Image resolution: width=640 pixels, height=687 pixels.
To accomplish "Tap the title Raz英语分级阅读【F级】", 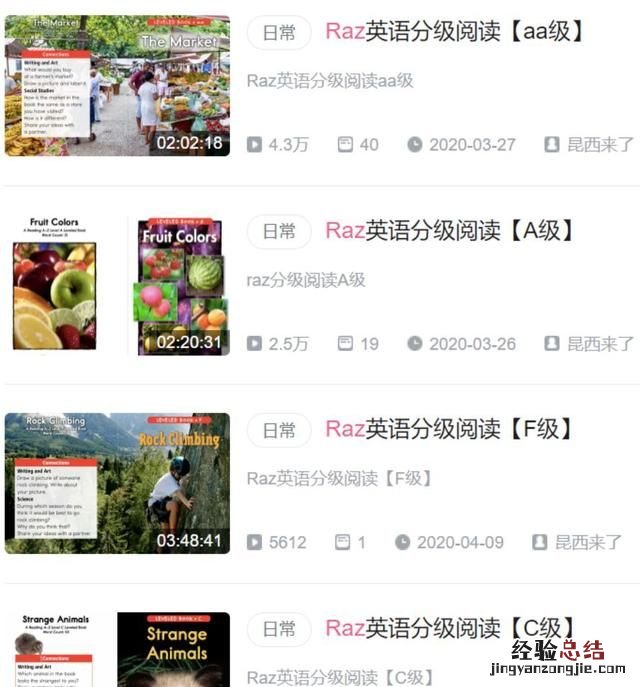I will pos(450,430).
